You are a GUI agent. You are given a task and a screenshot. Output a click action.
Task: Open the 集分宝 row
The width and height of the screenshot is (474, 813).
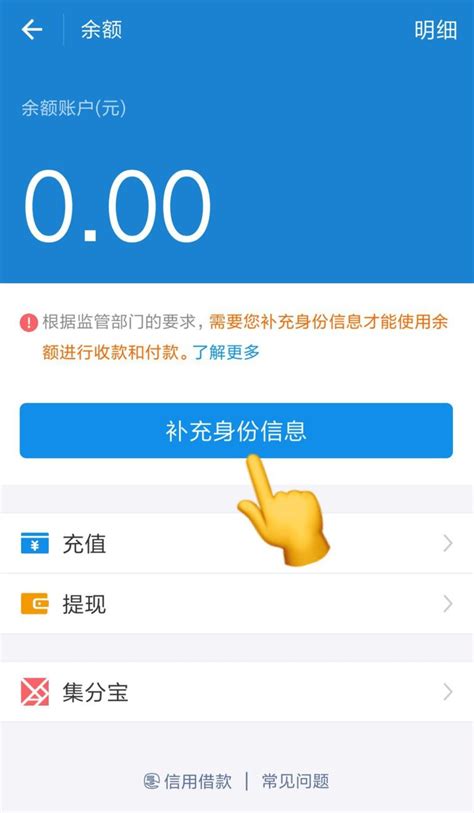(x=237, y=692)
